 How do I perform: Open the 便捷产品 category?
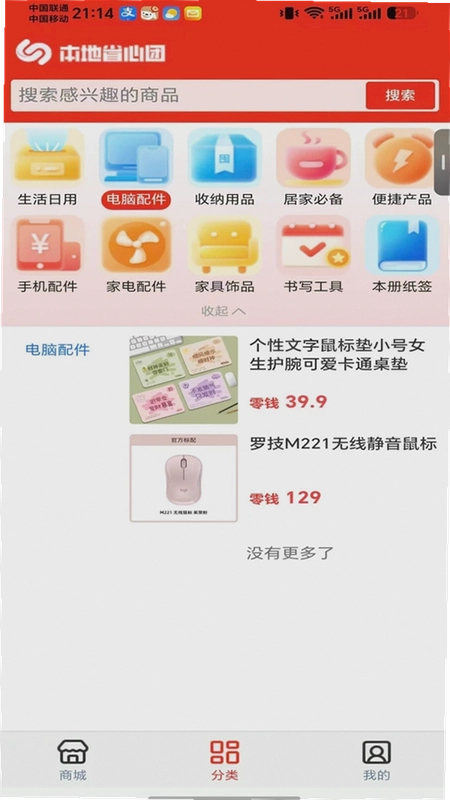[402, 167]
